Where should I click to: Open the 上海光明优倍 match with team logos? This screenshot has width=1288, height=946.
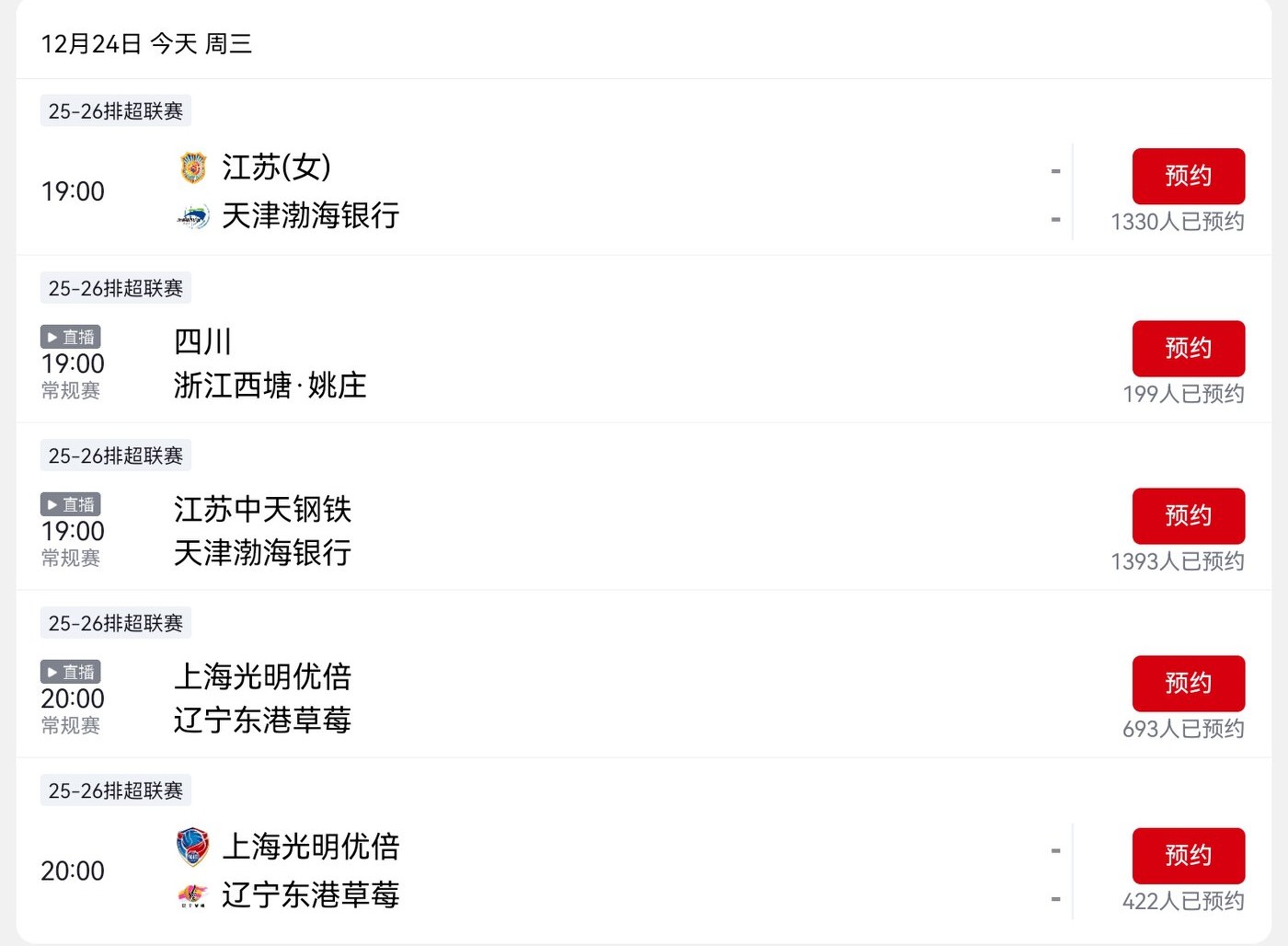[x=552, y=871]
